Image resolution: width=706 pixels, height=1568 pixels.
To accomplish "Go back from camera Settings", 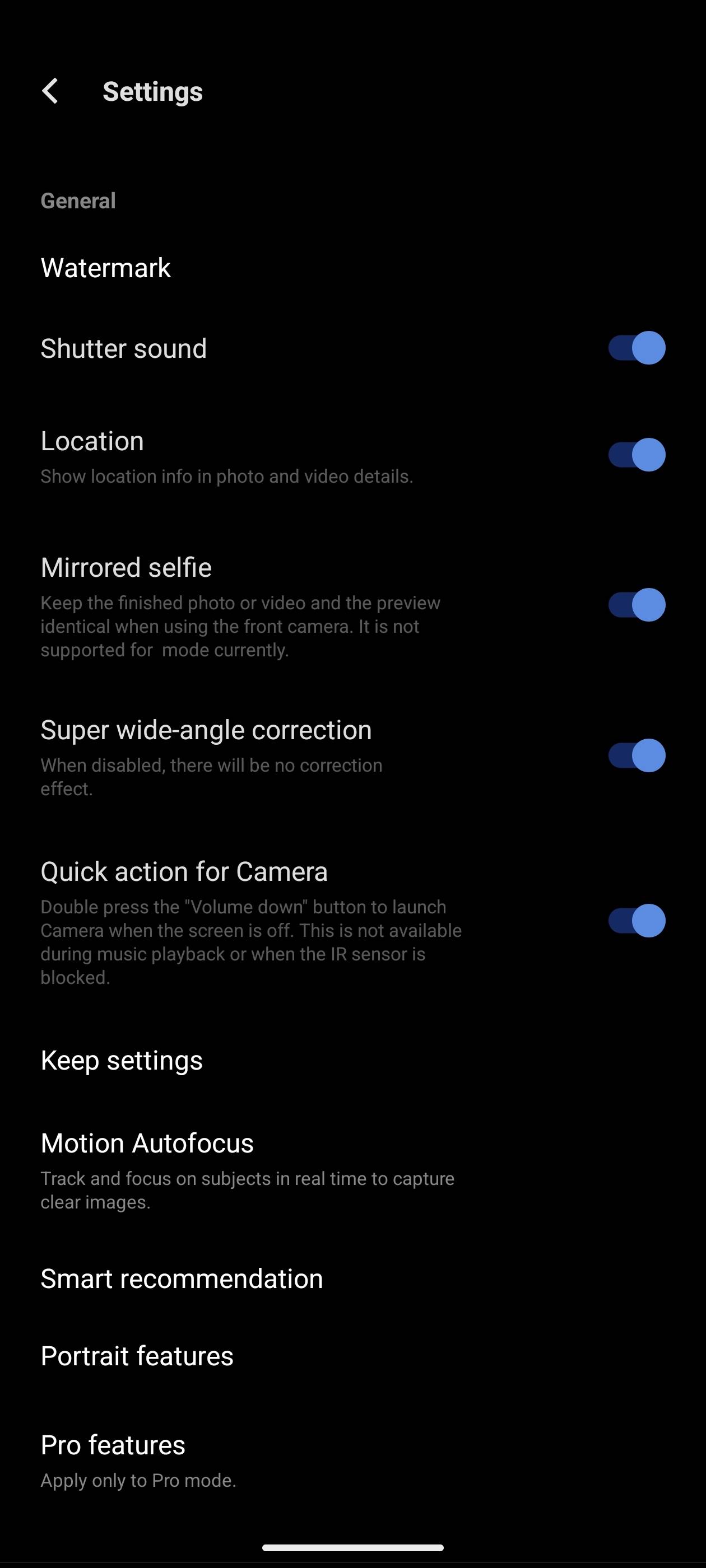I will pos(50,91).
